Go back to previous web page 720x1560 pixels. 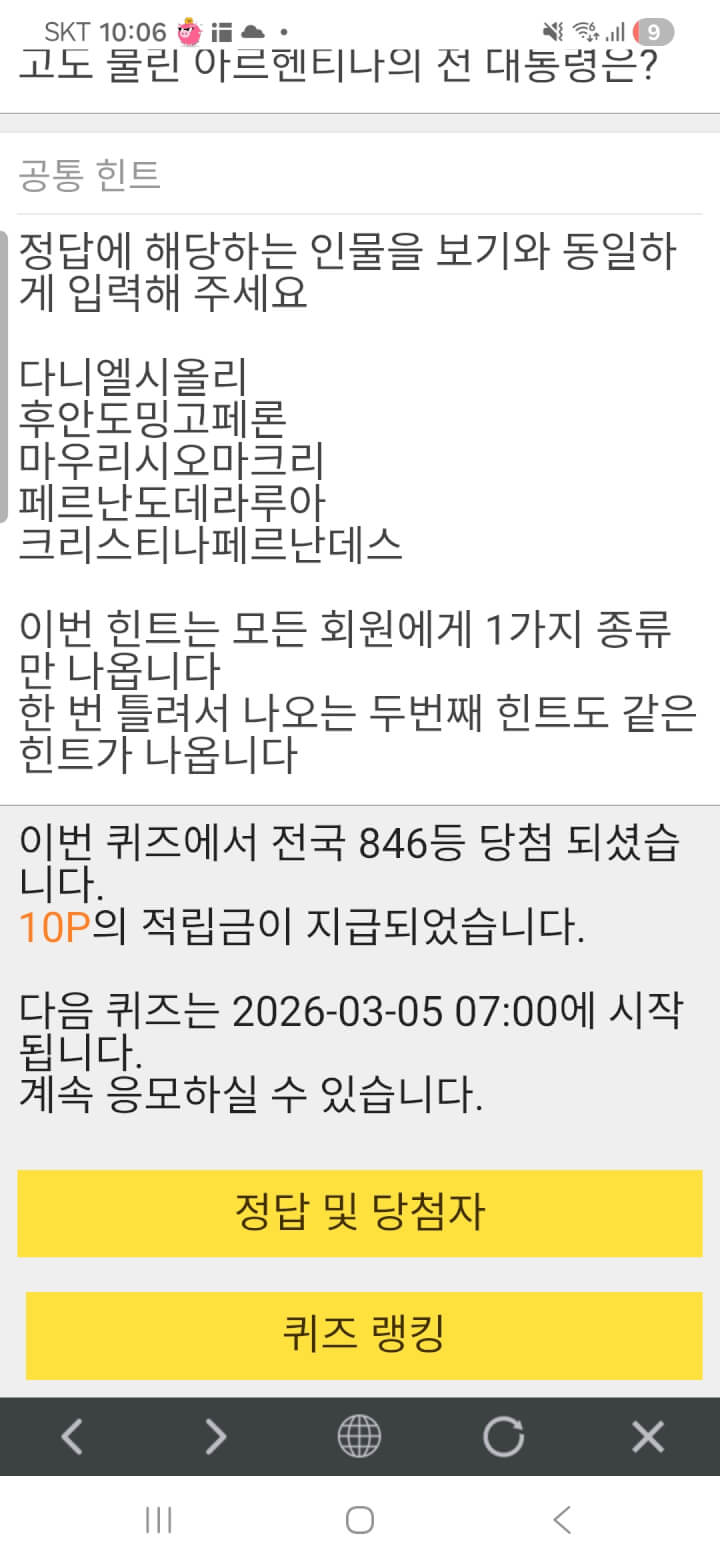coord(72,1437)
